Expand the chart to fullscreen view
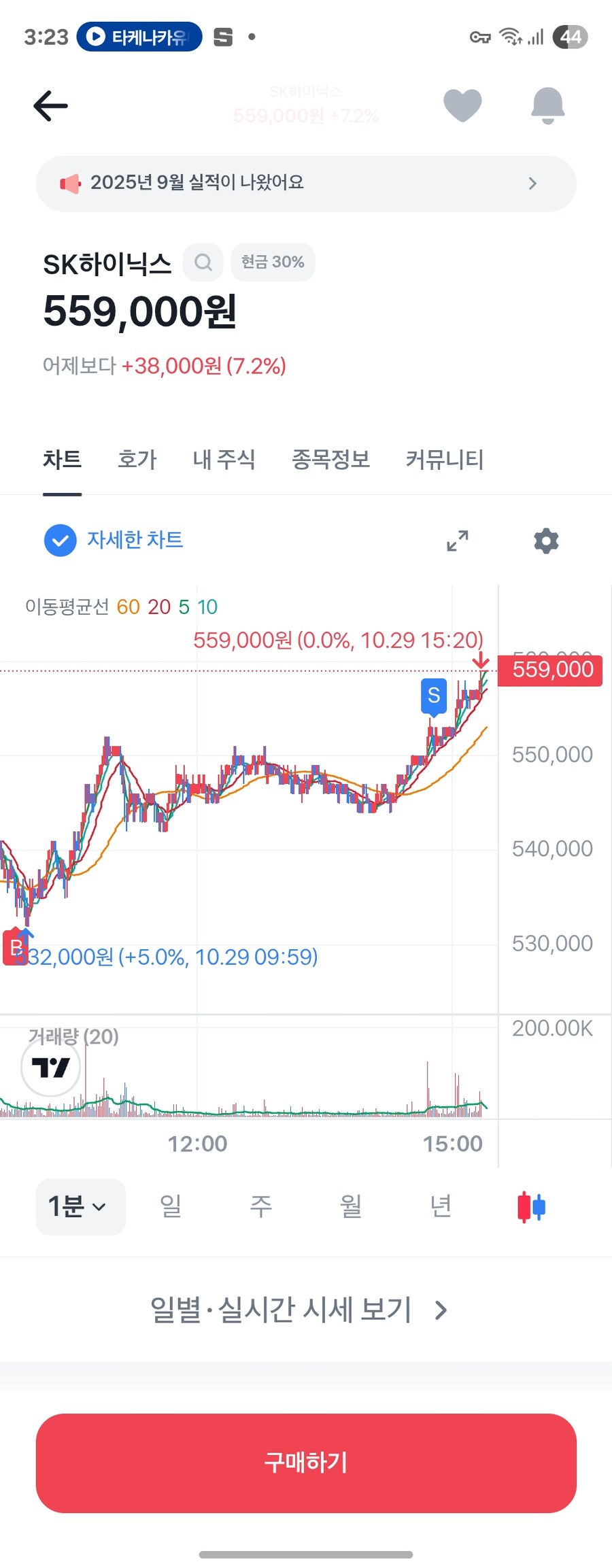This screenshot has width=612, height=1568. click(x=457, y=541)
